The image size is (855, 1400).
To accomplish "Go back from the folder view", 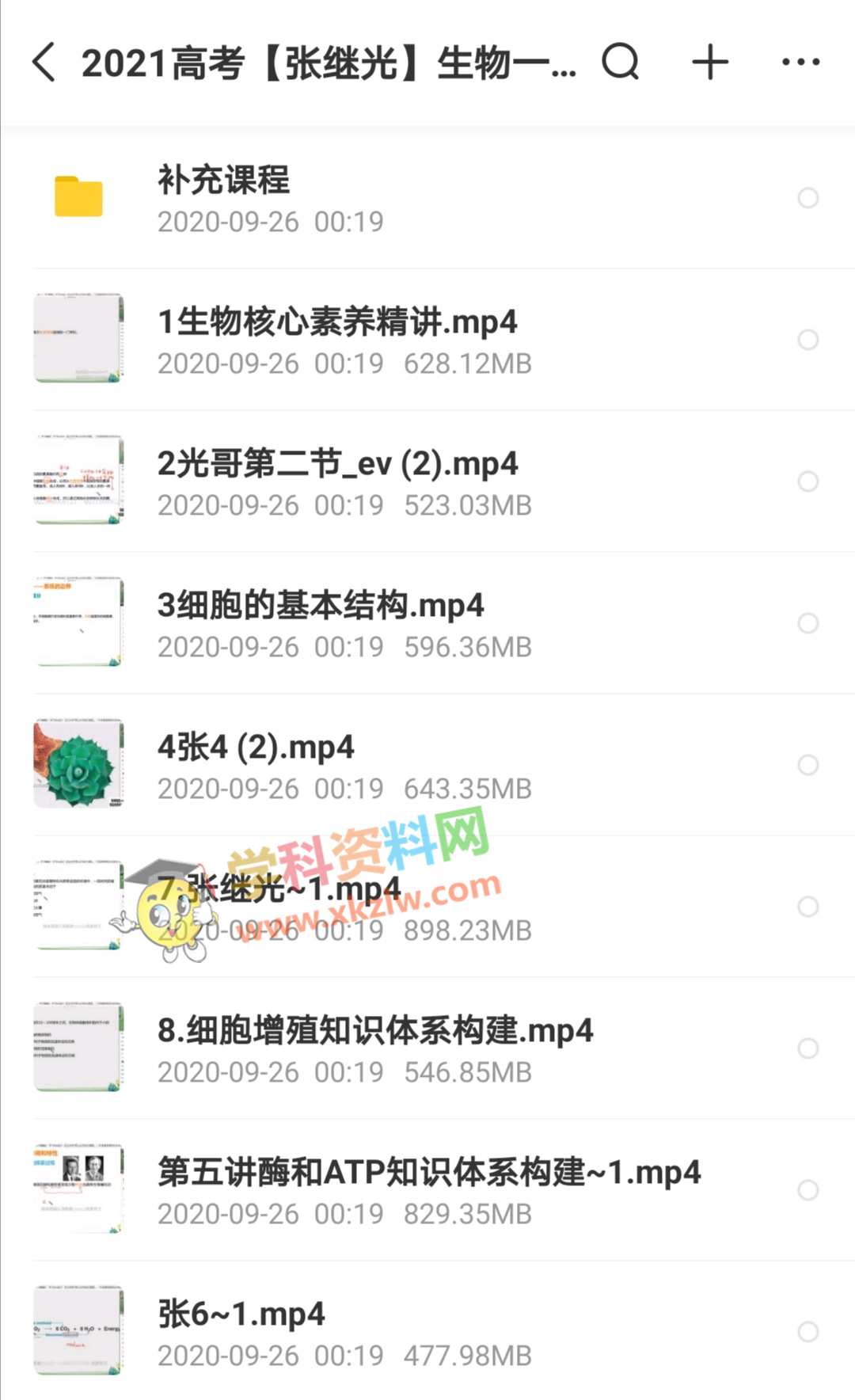I will click(x=44, y=63).
